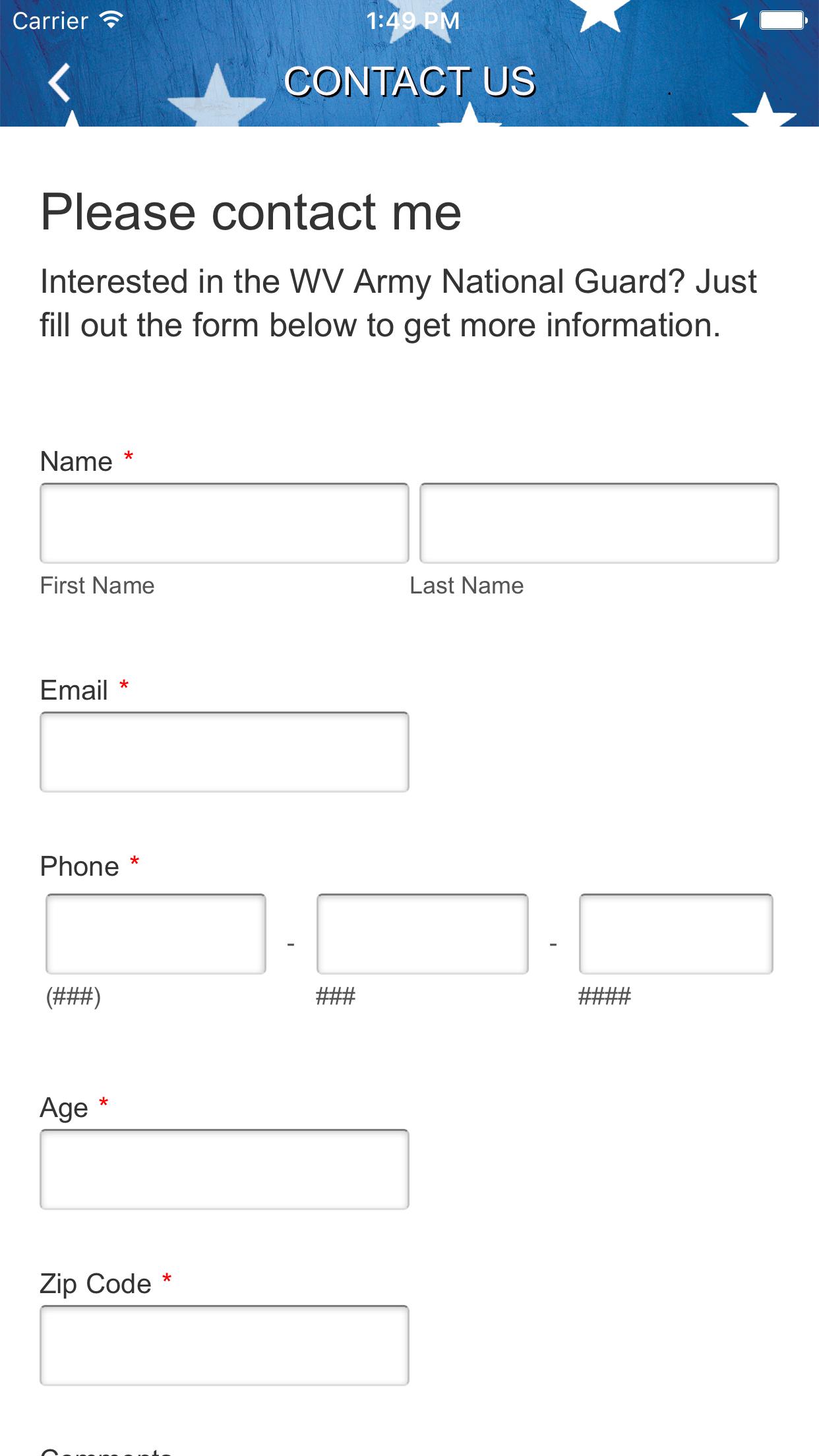Screen dimensions: 819x1456
Task: Select the middle three-digit phone field
Action: point(423,934)
